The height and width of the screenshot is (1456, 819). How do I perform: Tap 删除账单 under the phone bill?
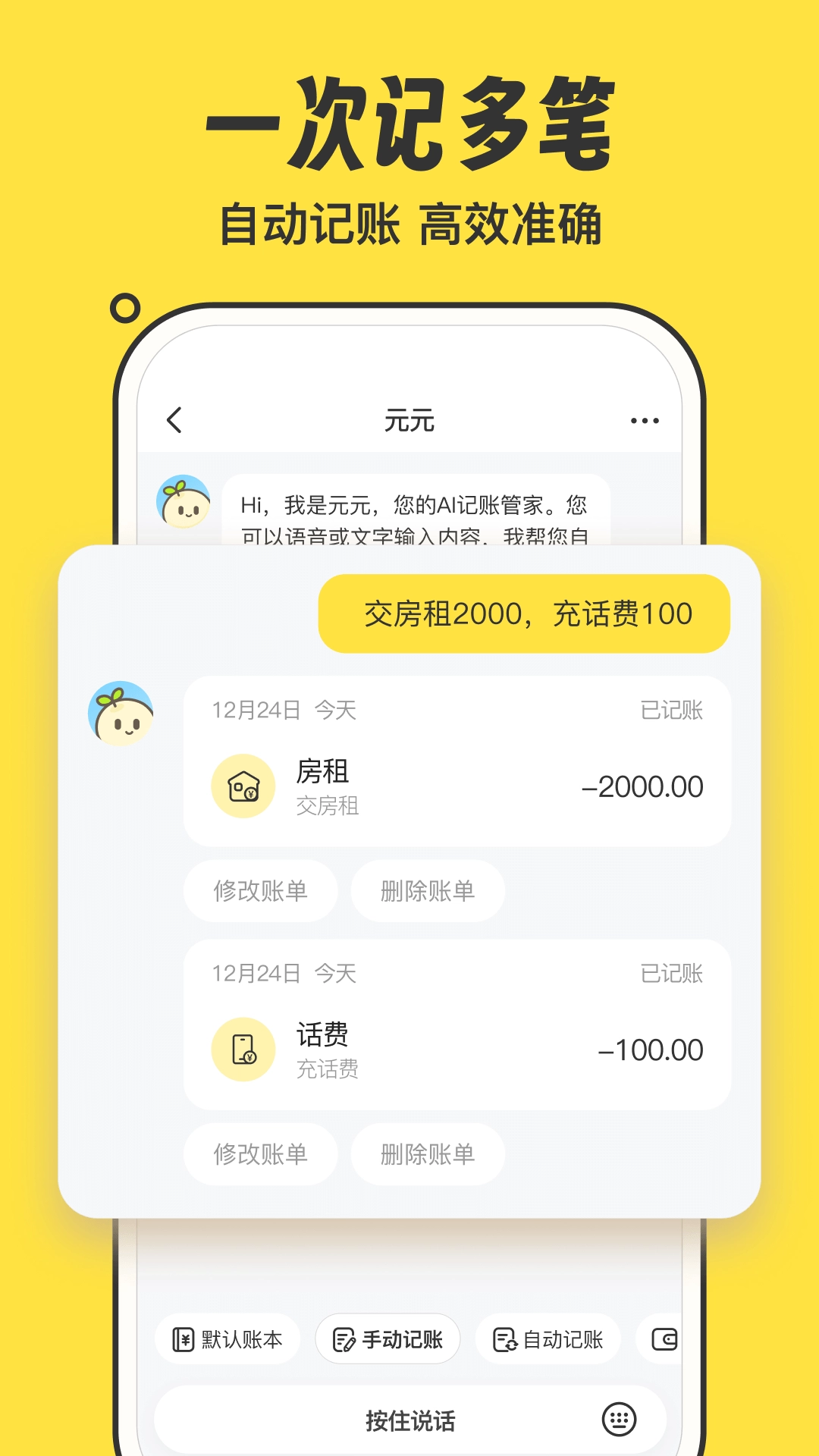427,1154
